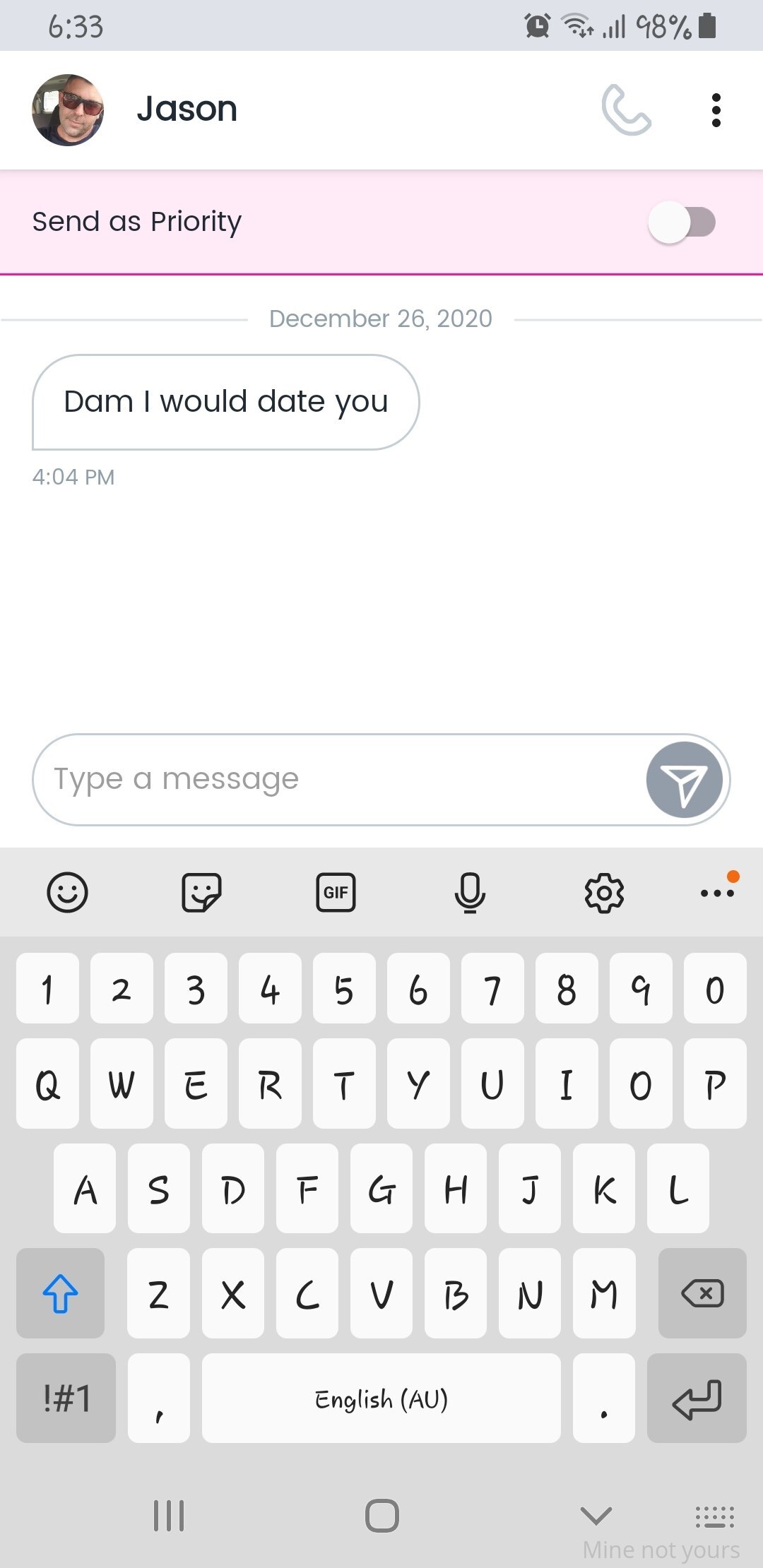763x1568 pixels.
Task: Start voice input with the microphone
Action: (470, 893)
